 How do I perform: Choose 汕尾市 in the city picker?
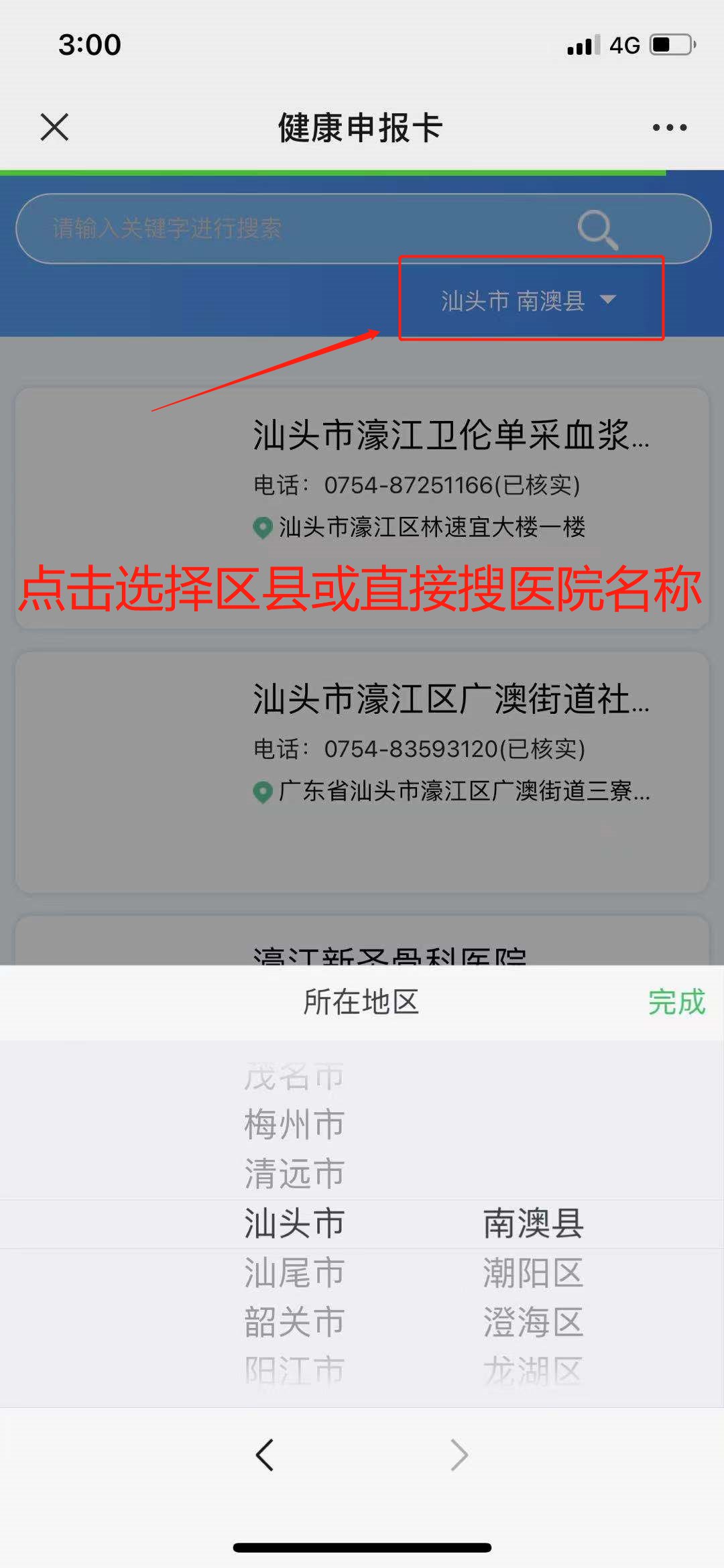click(x=294, y=1273)
